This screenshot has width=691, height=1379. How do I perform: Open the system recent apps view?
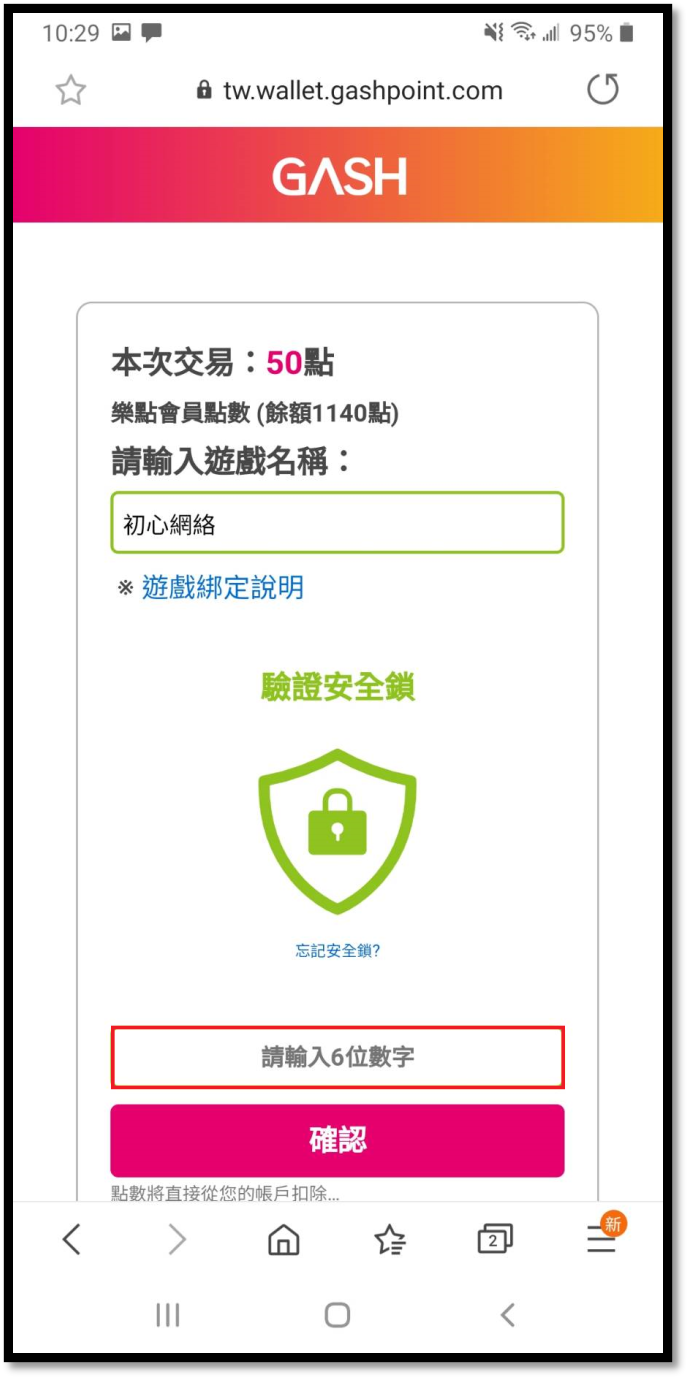pyautogui.click(x=168, y=1315)
